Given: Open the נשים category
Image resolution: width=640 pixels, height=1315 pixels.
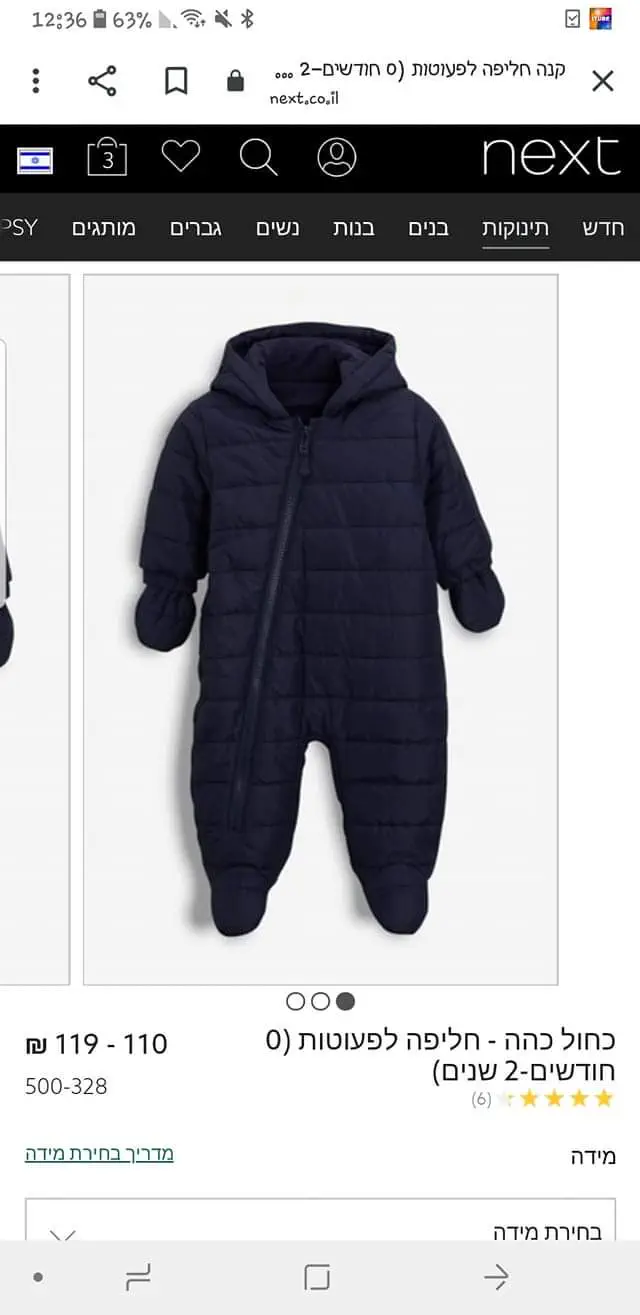Looking at the screenshot, I should [x=278, y=228].
